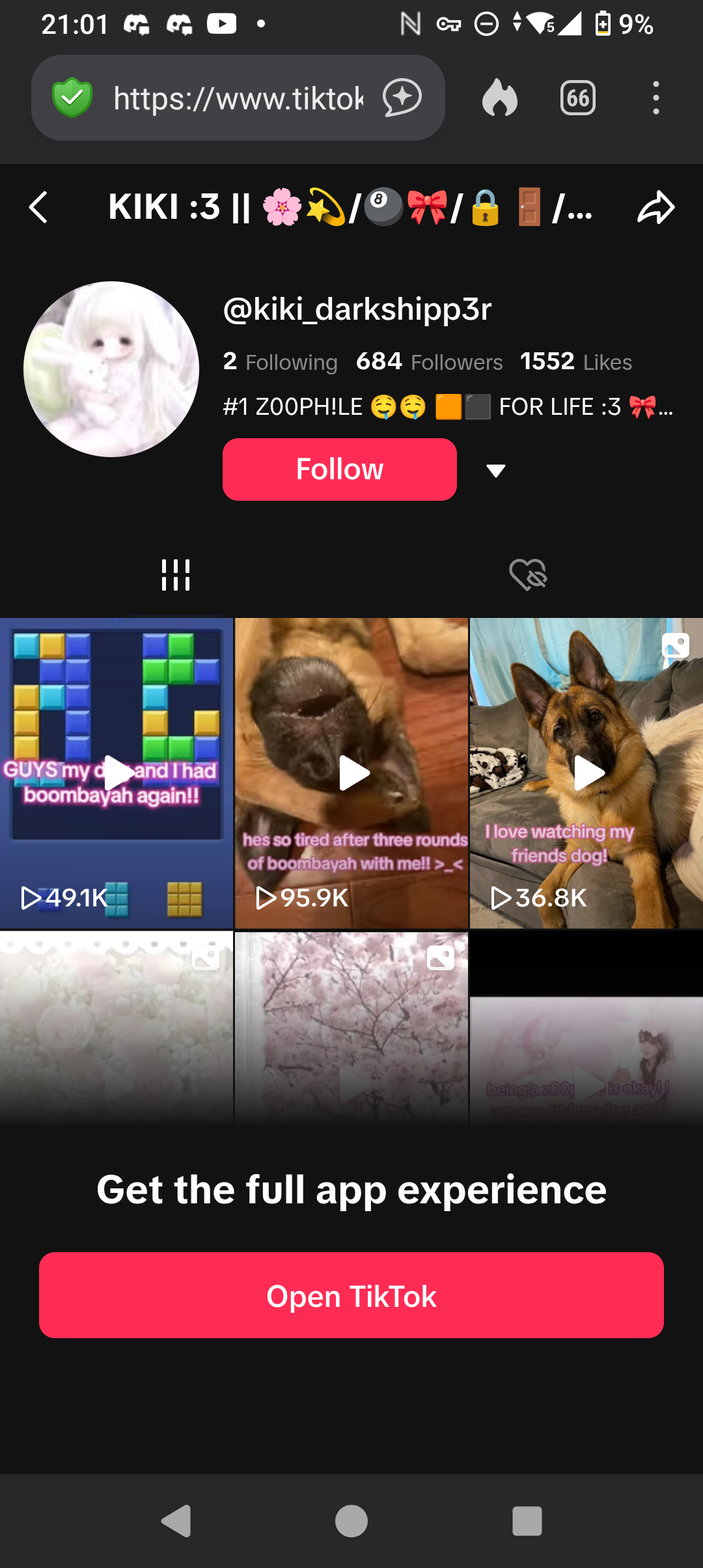703x1568 pixels.
Task: Open the browser's three-dot overflow menu
Action: pos(655,98)
